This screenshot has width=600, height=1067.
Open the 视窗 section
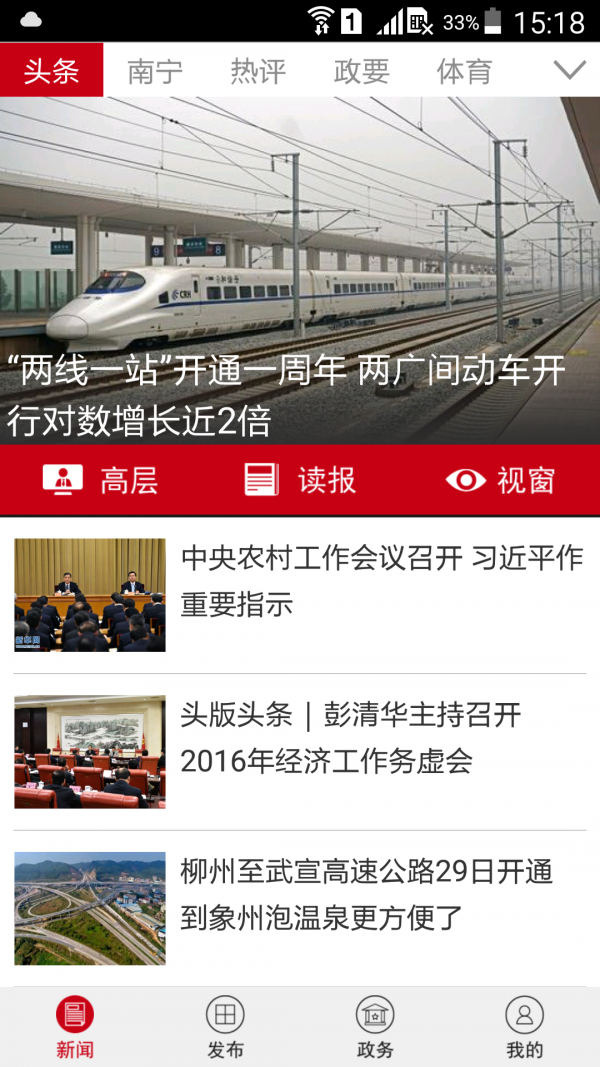coord(500,480)
